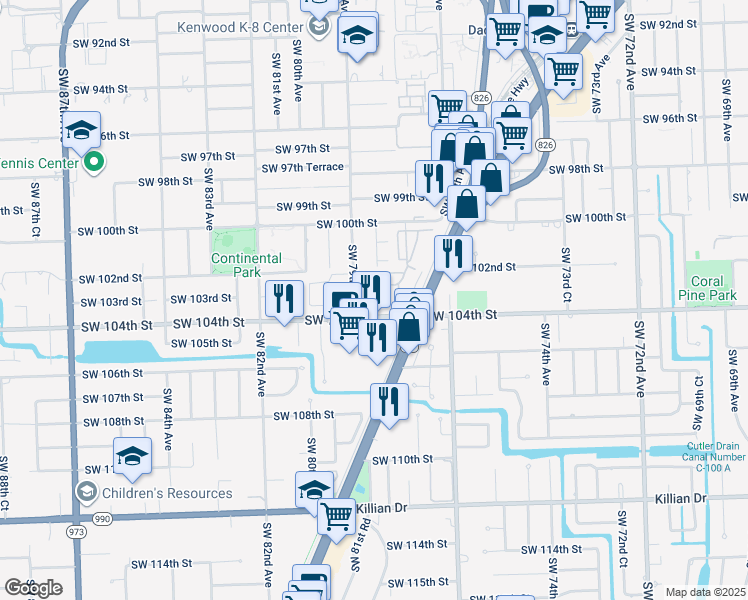This screenshot has width=748, height=600.
Task: Open the grocery cart marker near SW 94th St
Action: coord(563,75)
